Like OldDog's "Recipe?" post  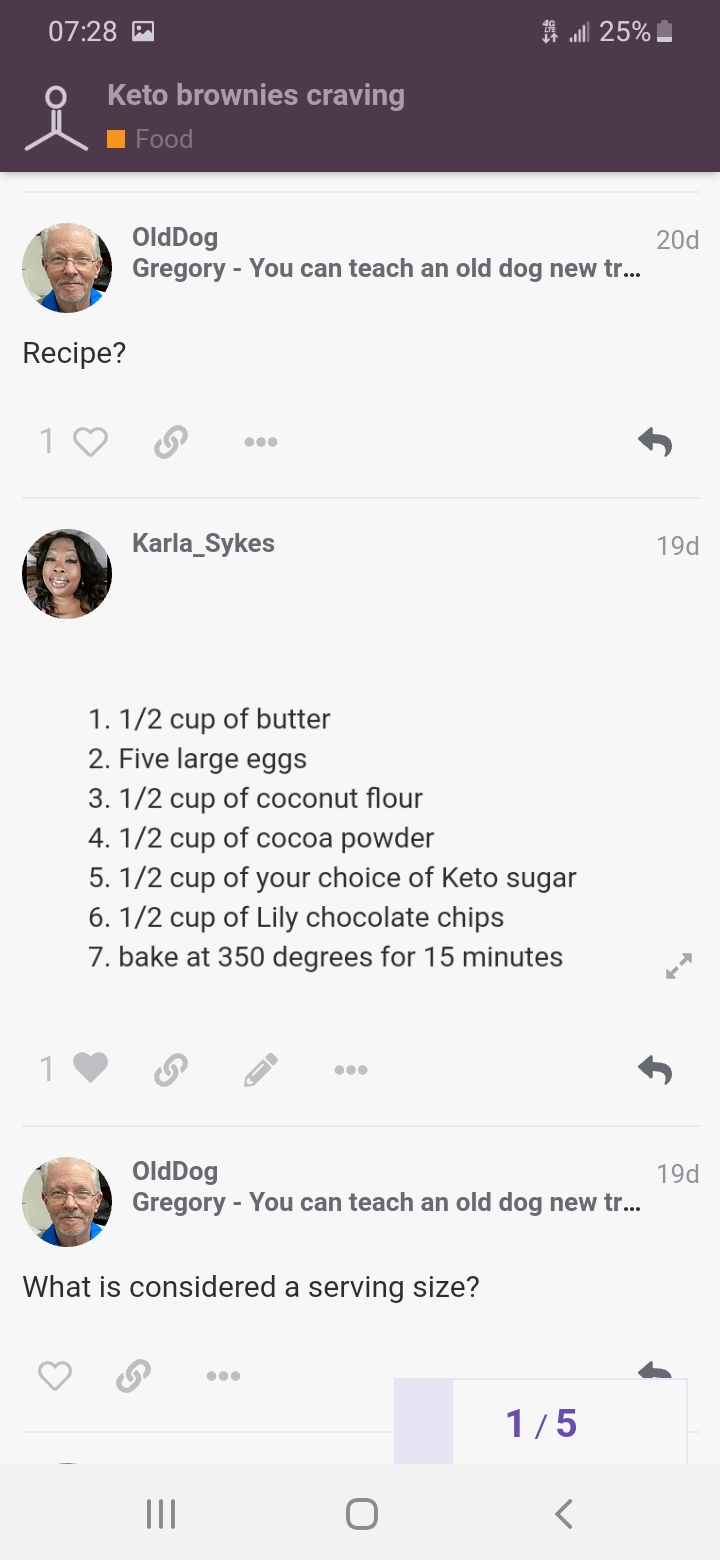pyautogui.click(x=90, y=441)
